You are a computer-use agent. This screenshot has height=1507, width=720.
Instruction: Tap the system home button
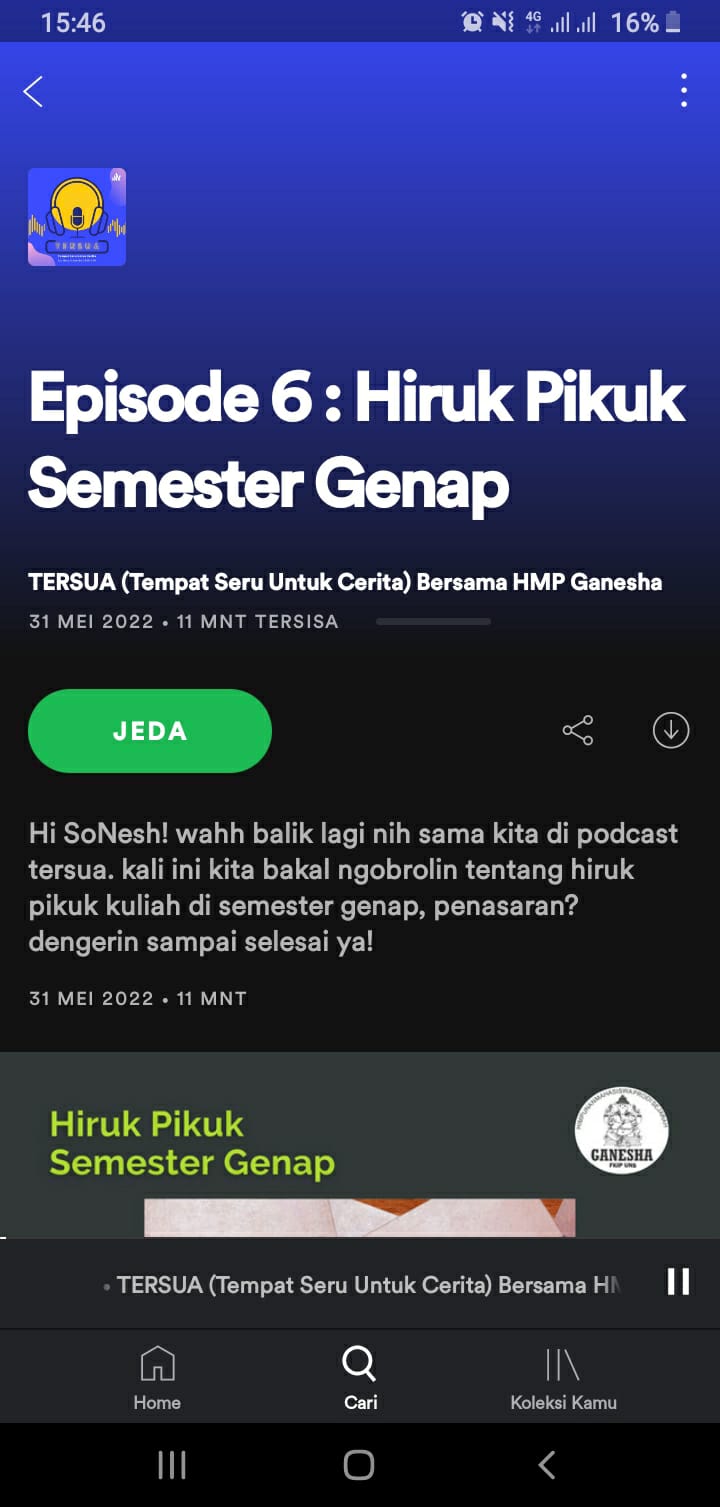point(359,1465)
